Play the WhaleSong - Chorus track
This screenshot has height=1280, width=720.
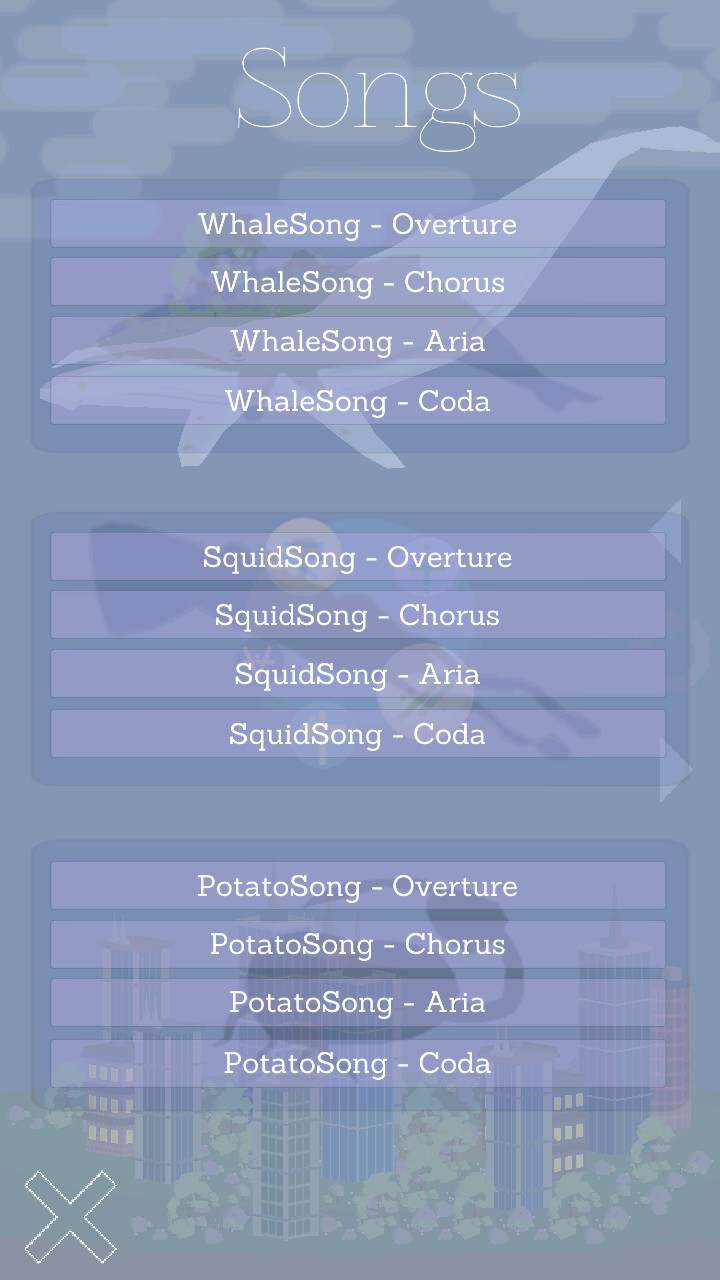click(358, 282)
